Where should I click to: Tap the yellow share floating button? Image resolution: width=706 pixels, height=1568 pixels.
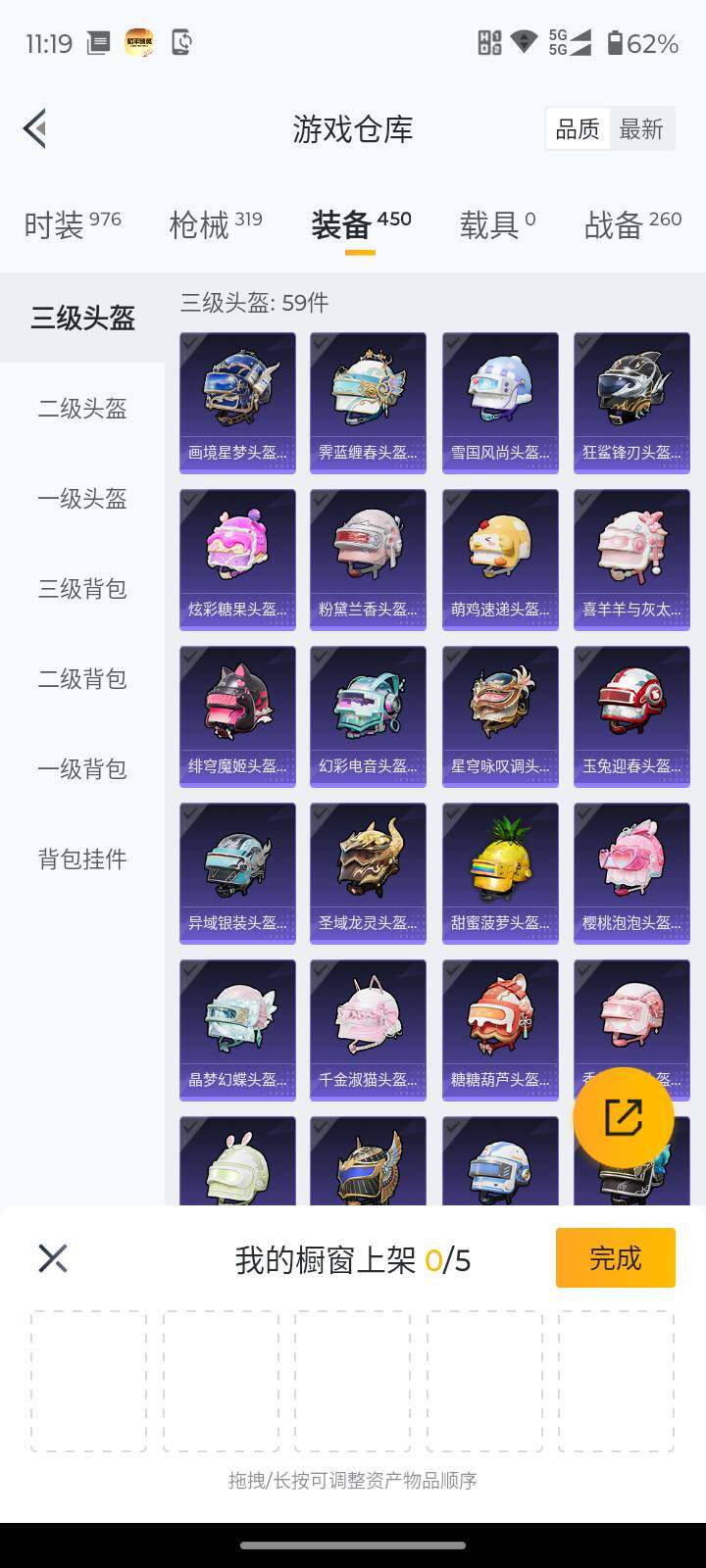tap(623, 1117)
